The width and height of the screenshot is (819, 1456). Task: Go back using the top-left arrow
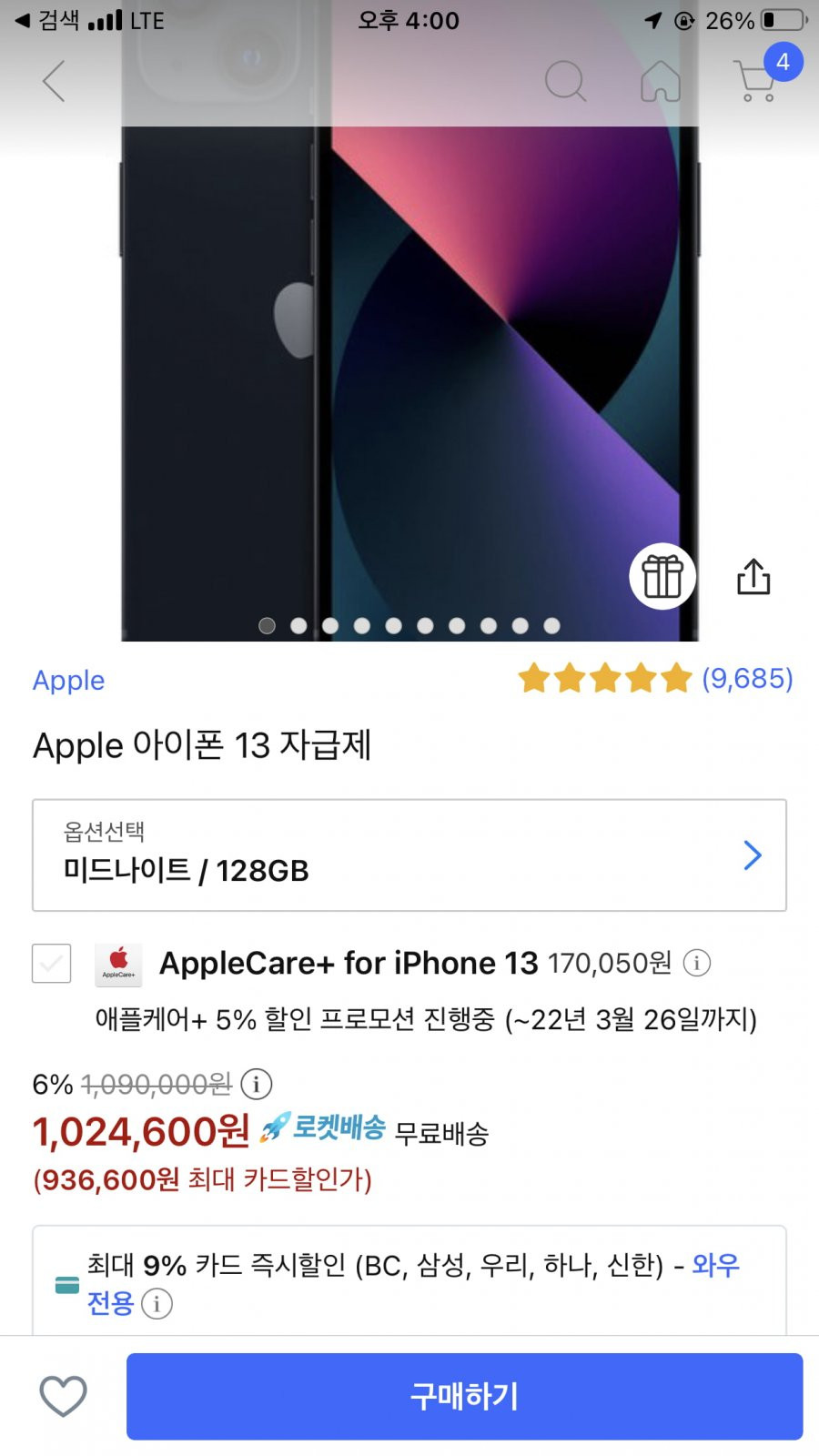point(55,81)
